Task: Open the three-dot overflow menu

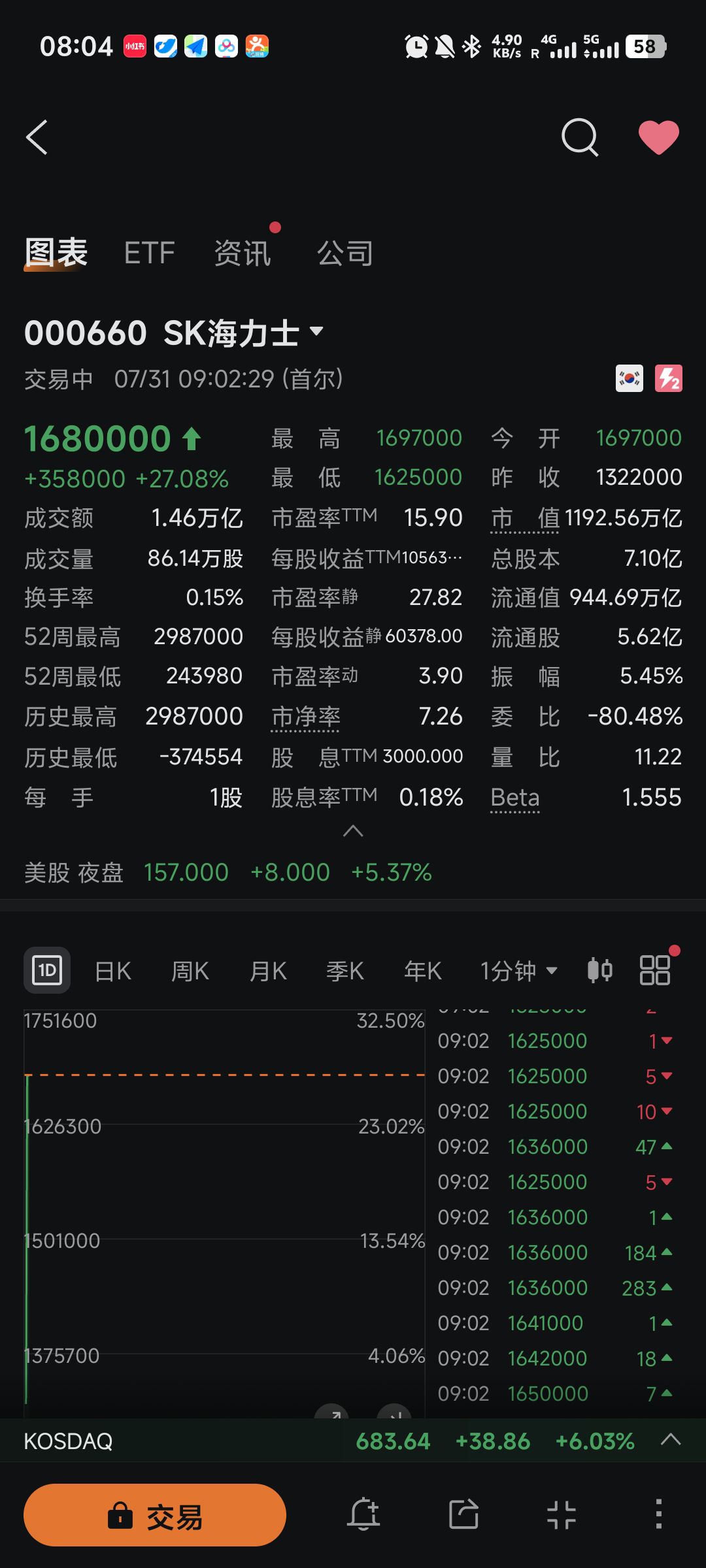Action: [658, 1514]
